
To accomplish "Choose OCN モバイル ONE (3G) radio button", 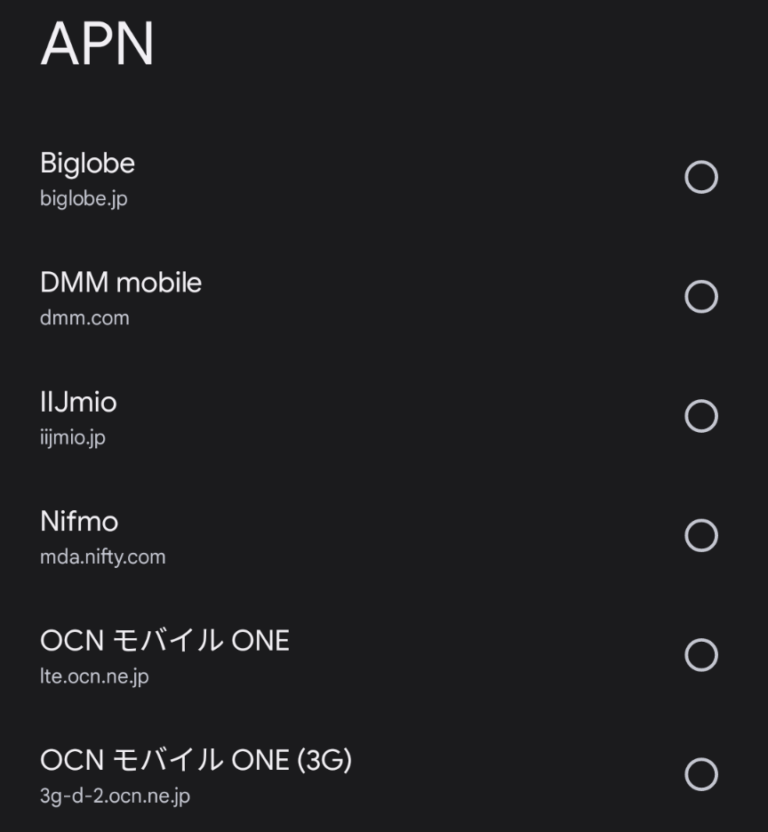I will (x=701, y=775).
